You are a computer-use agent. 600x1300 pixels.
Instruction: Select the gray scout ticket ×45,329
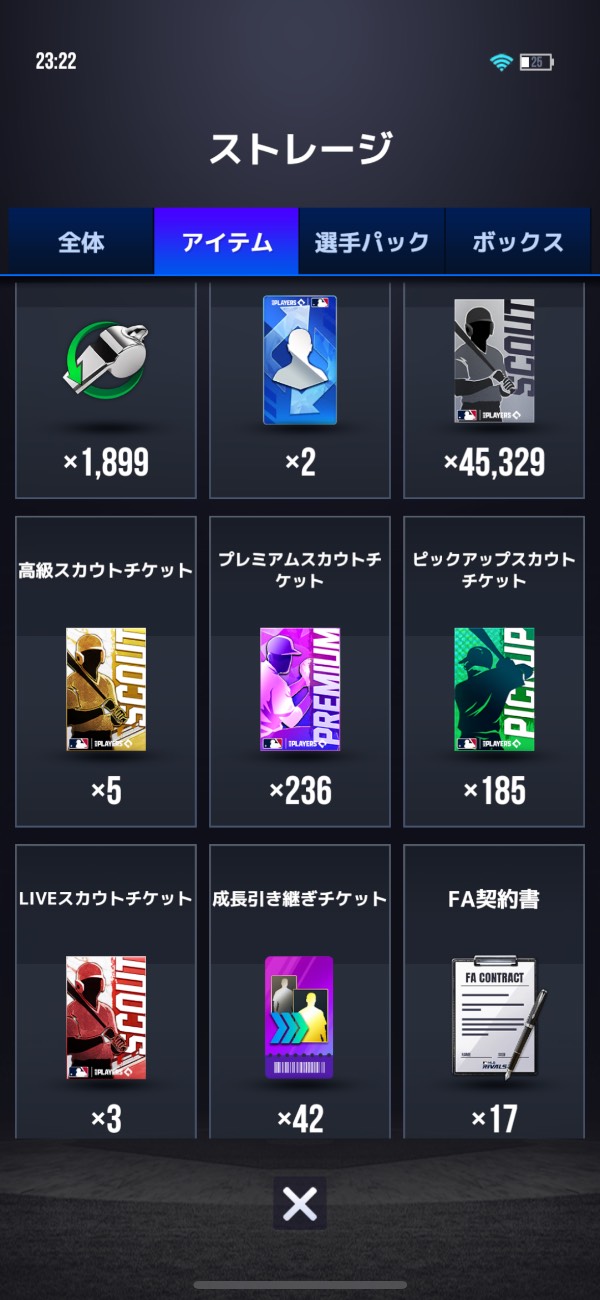[494, 390]
